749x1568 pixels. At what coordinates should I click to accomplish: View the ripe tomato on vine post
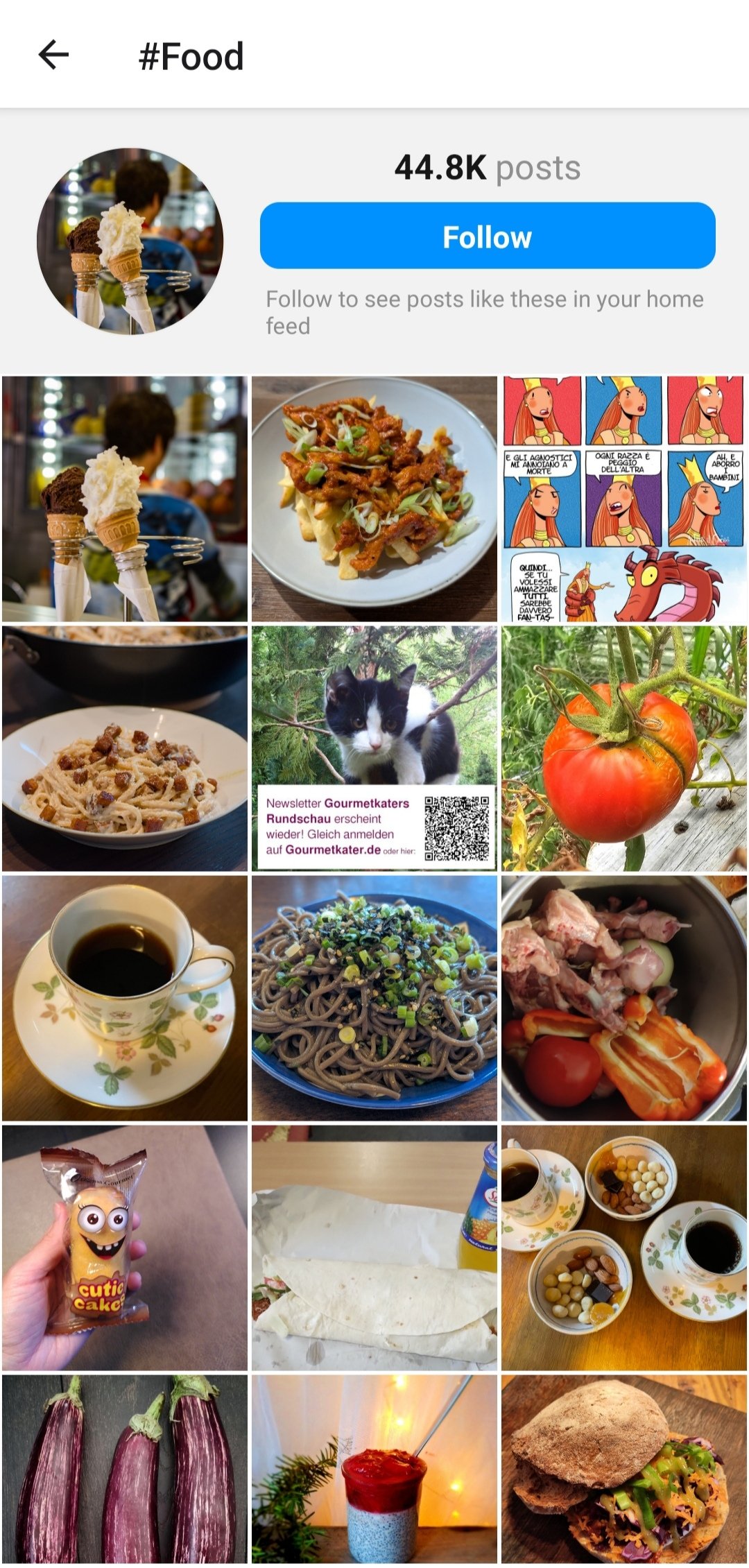coord(624,748)
